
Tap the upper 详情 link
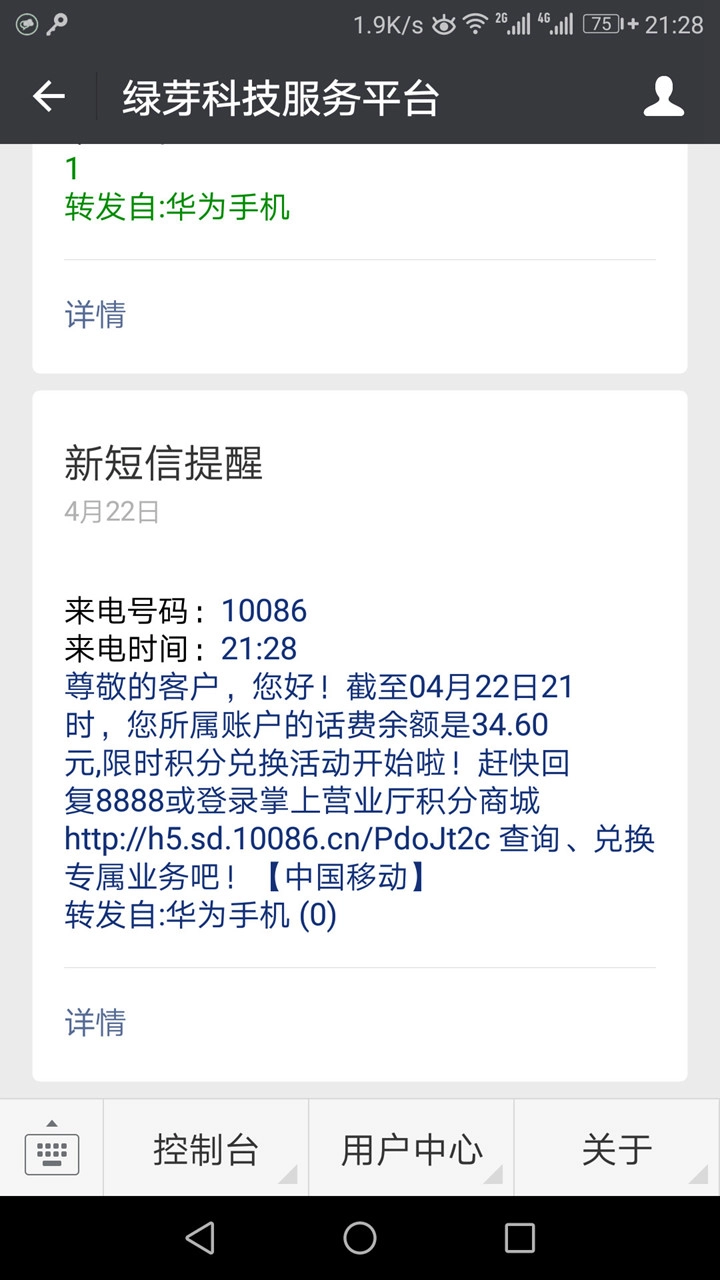(x=95, y=315)
